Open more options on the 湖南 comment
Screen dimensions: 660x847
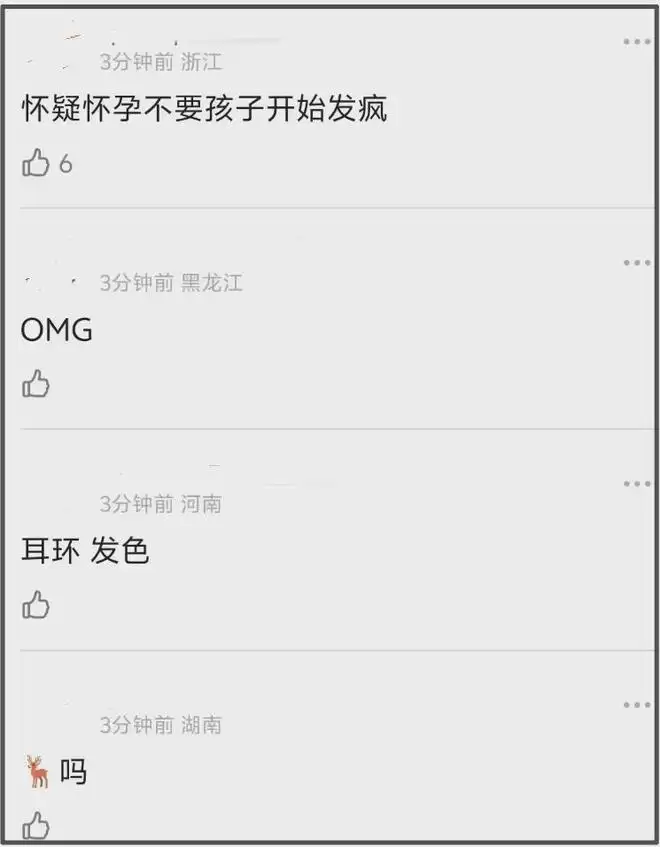[636, 705]
